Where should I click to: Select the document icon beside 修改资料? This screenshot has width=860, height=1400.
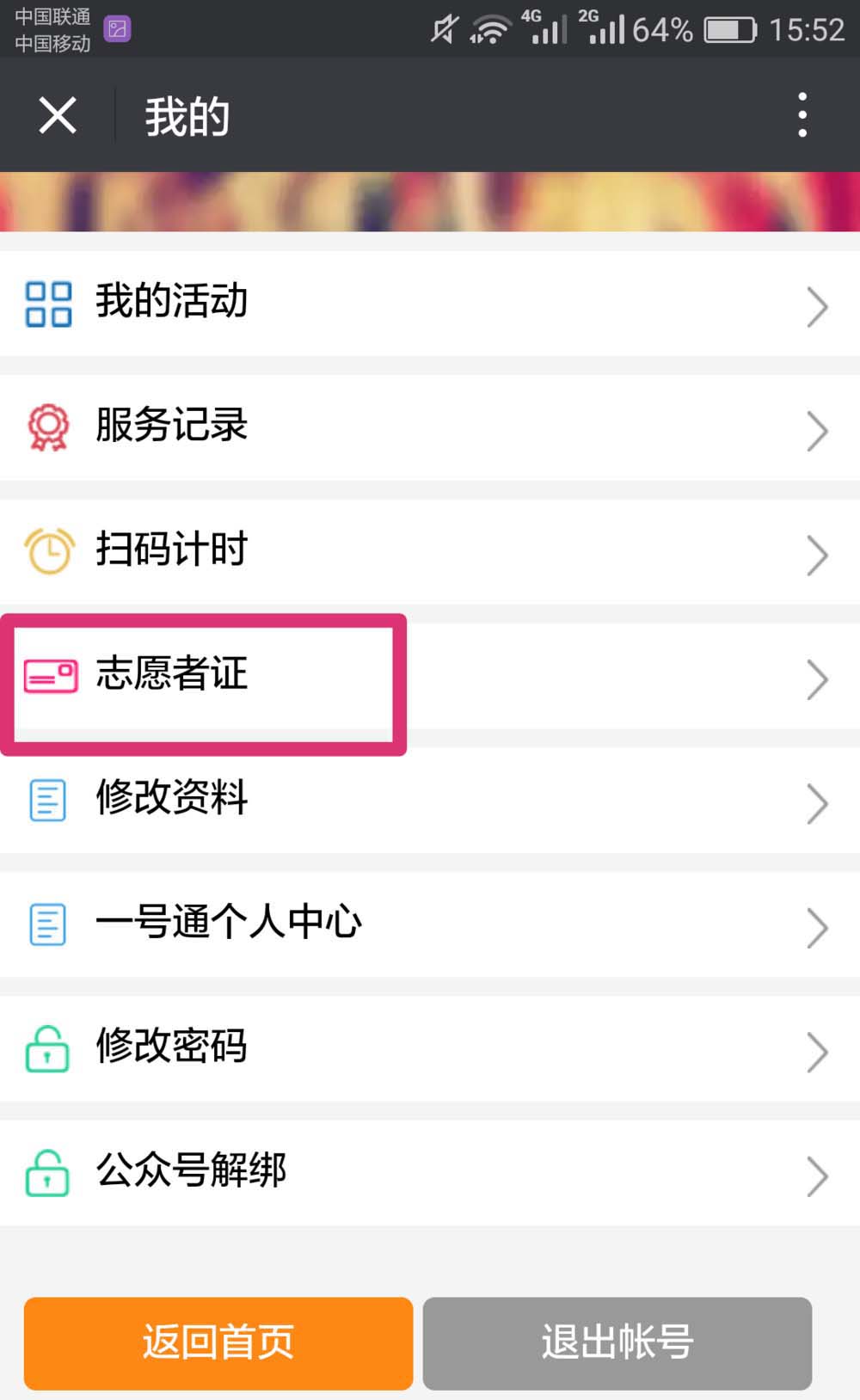click(x=47, y=801)
